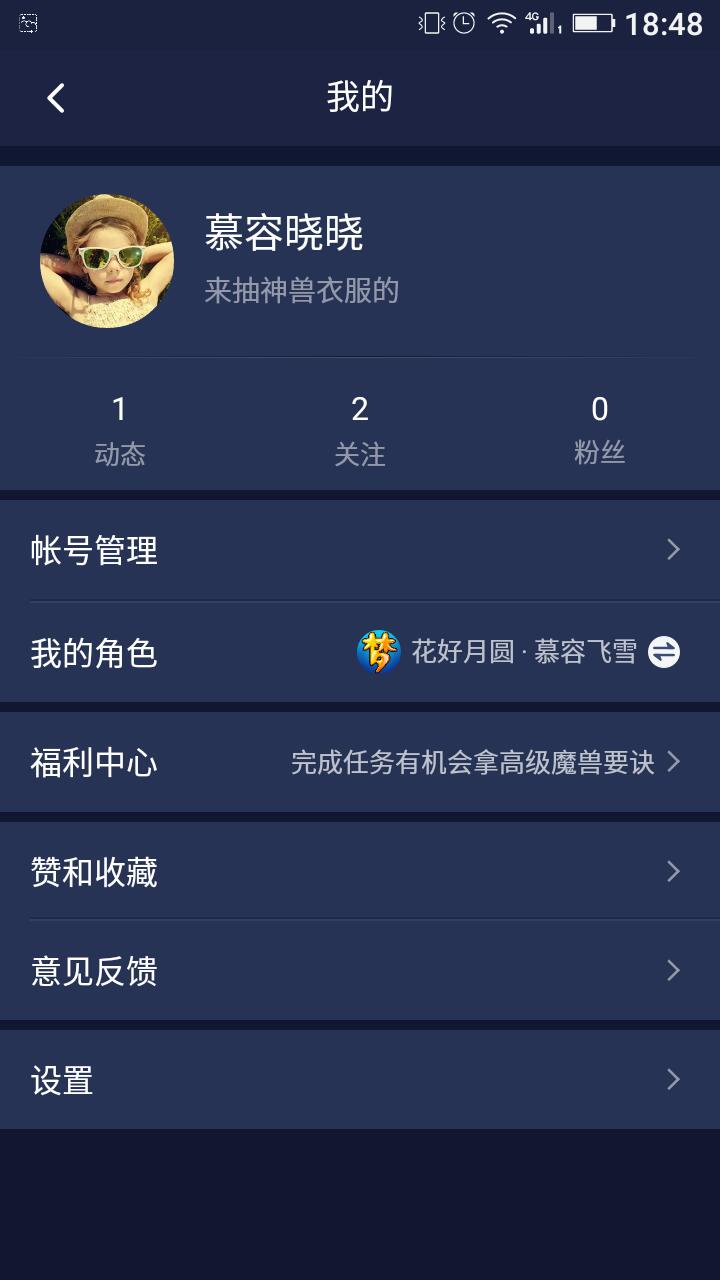Go back using the top-left arrow
Viewport: 720px width, 1280px height.
pyautogui.click(x=56, y=98)
